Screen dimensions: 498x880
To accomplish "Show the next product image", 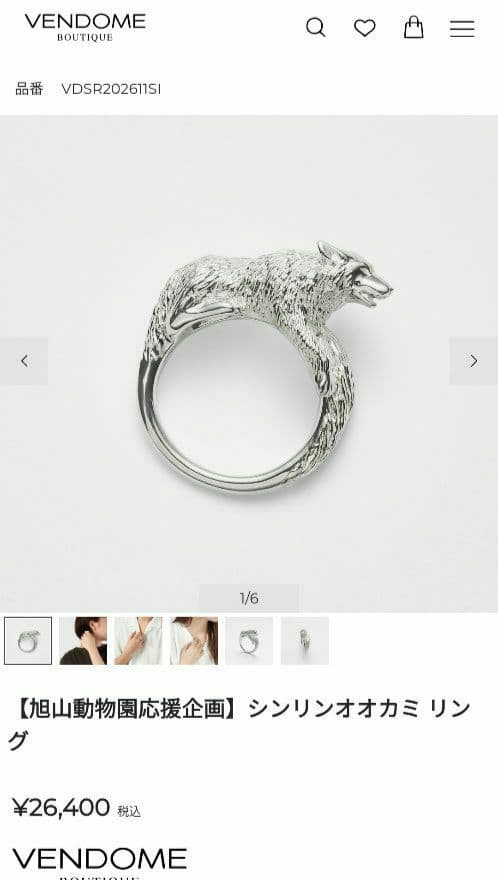I will tap(473, 361).
